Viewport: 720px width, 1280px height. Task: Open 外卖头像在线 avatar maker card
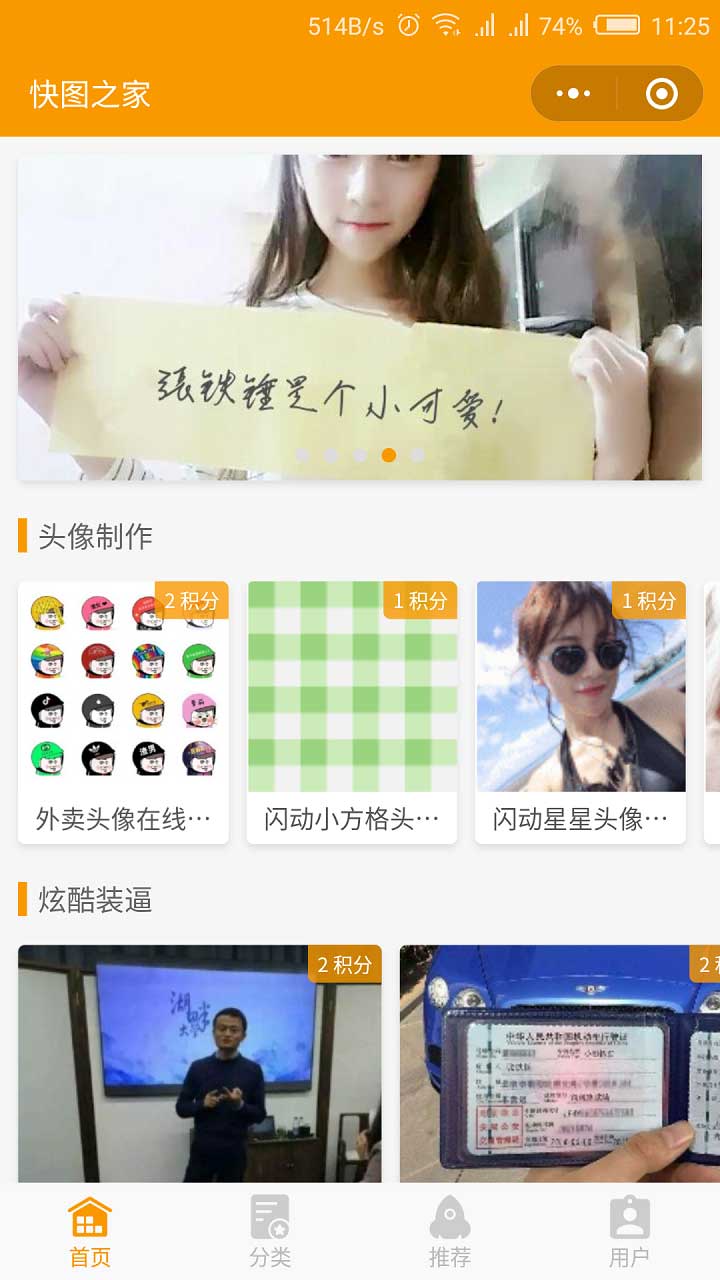pyautogui.click(x=124, y=712)
